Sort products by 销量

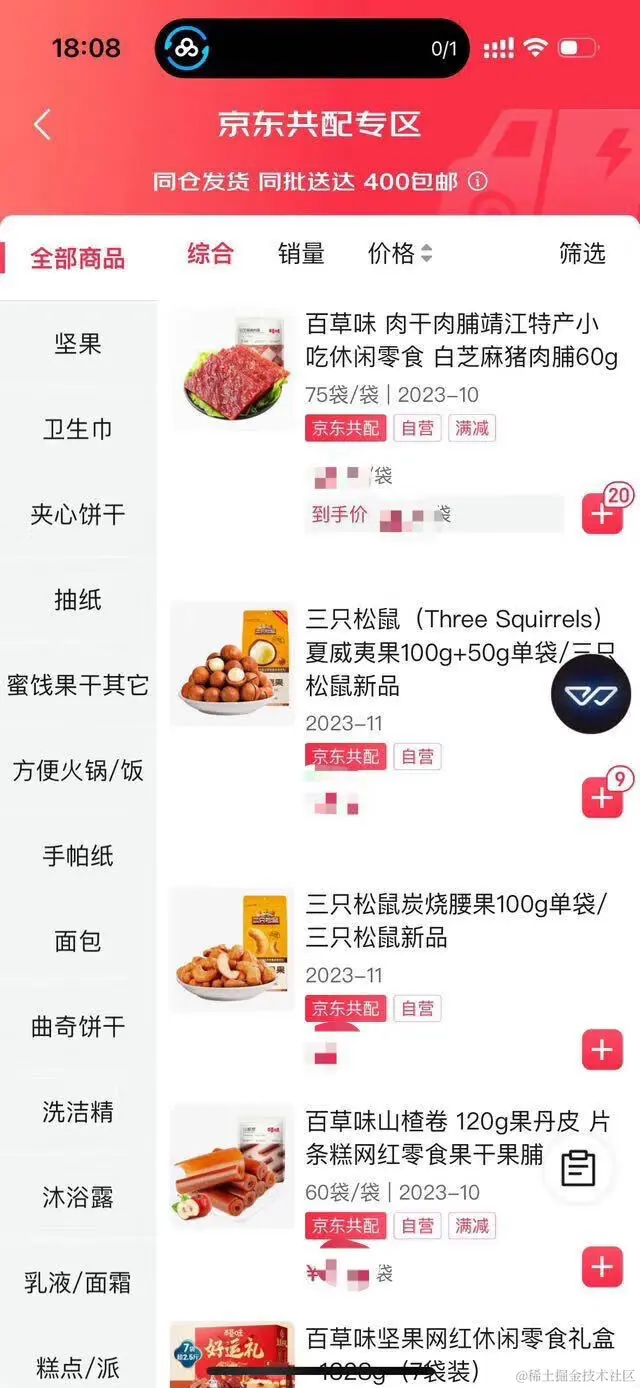[301, 254]
